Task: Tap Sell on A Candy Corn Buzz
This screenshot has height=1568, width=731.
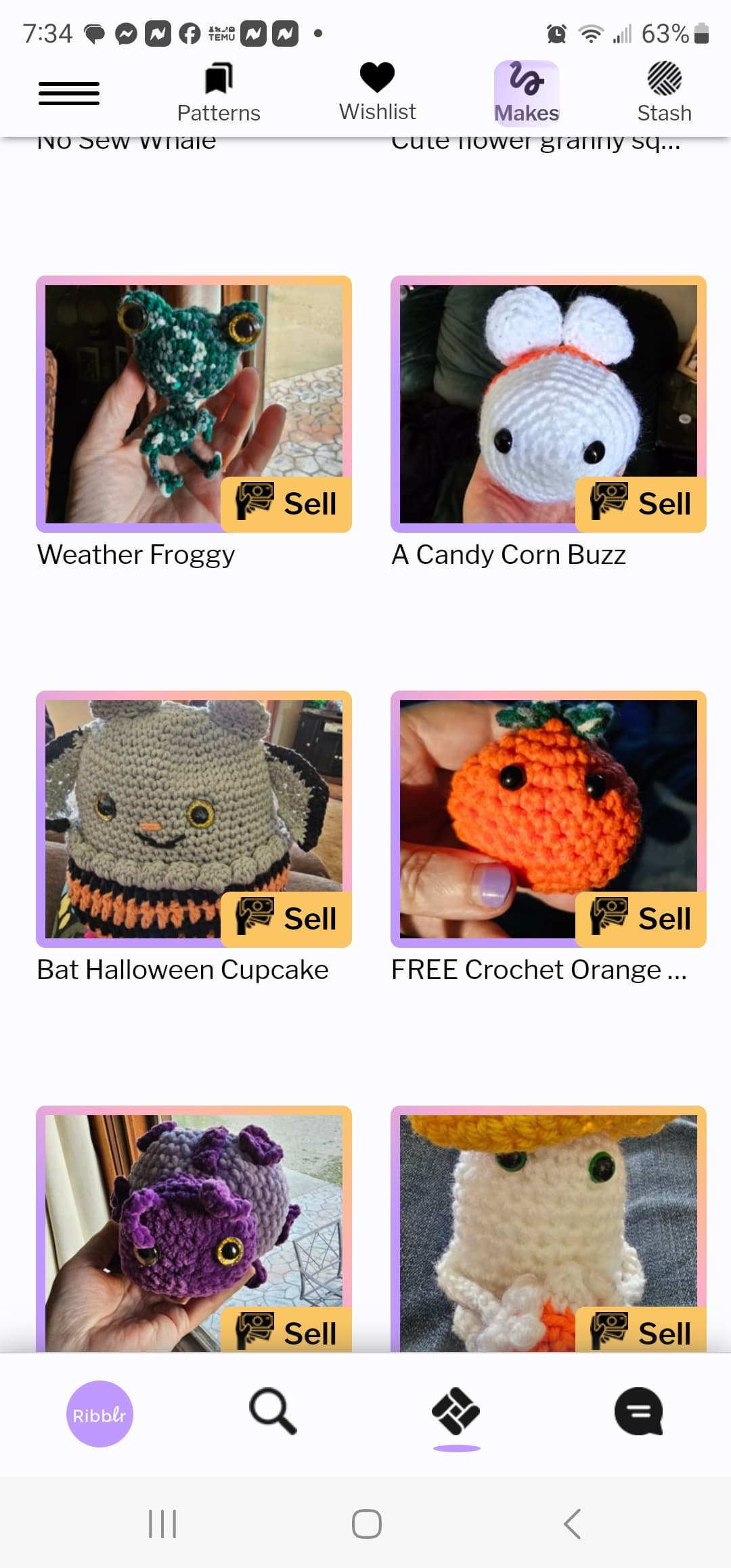Action: tap(641, 504)
